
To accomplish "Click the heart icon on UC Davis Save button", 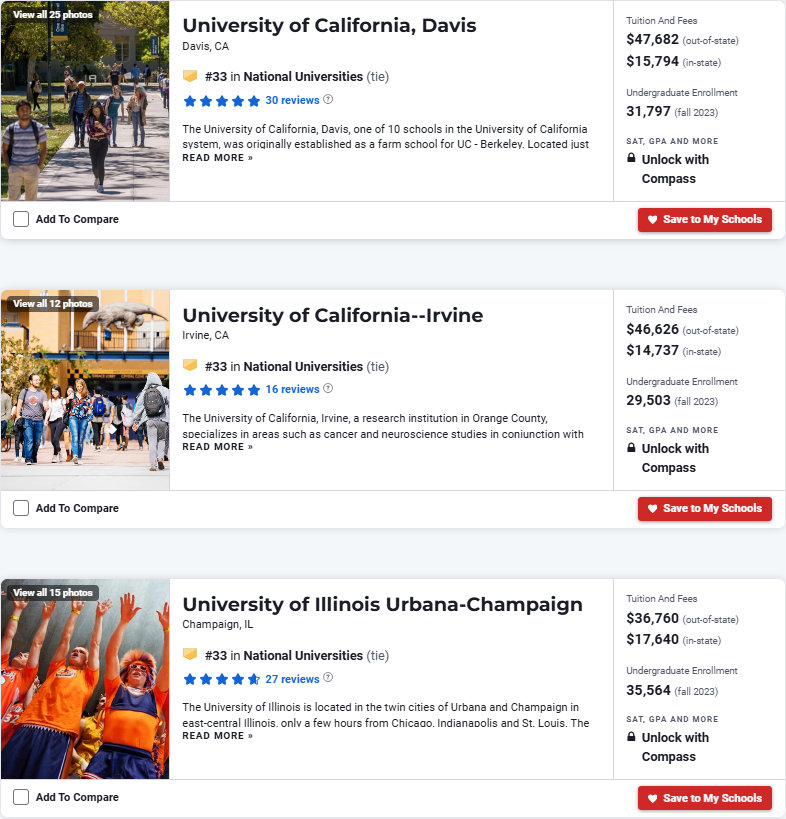I will [x=653, y=219].
